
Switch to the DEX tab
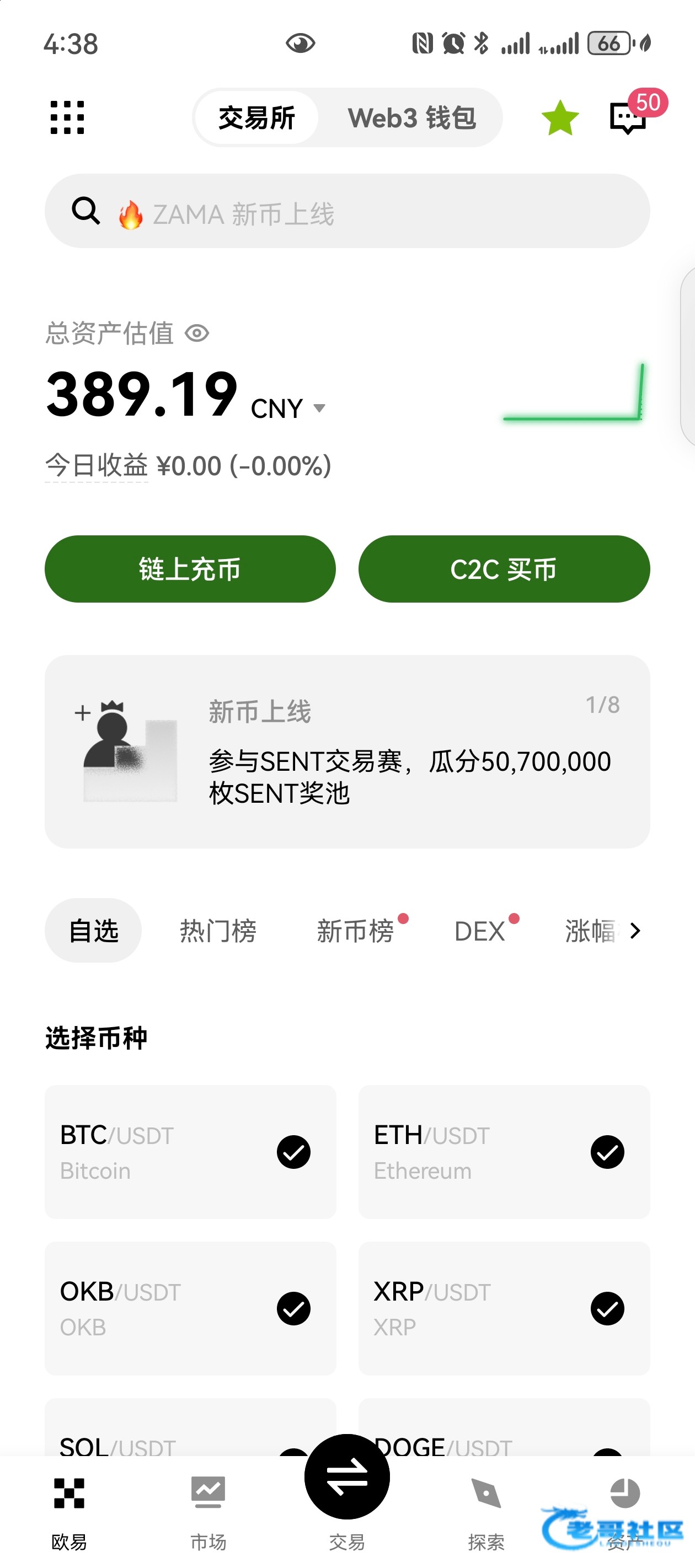[480, 931]
